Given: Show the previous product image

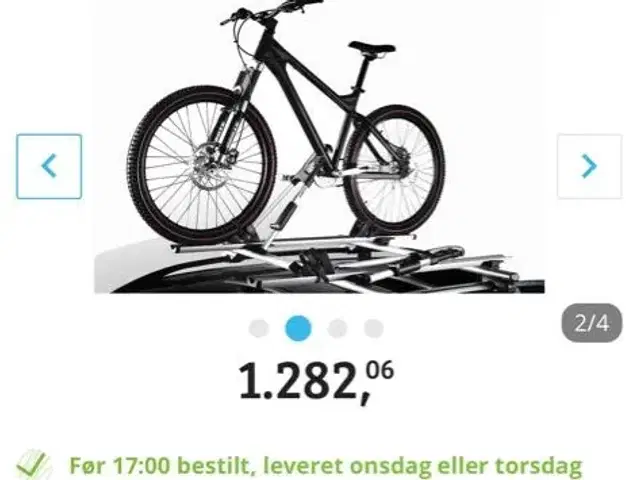Looking at the screenshot, I should [x=49, y=166].
